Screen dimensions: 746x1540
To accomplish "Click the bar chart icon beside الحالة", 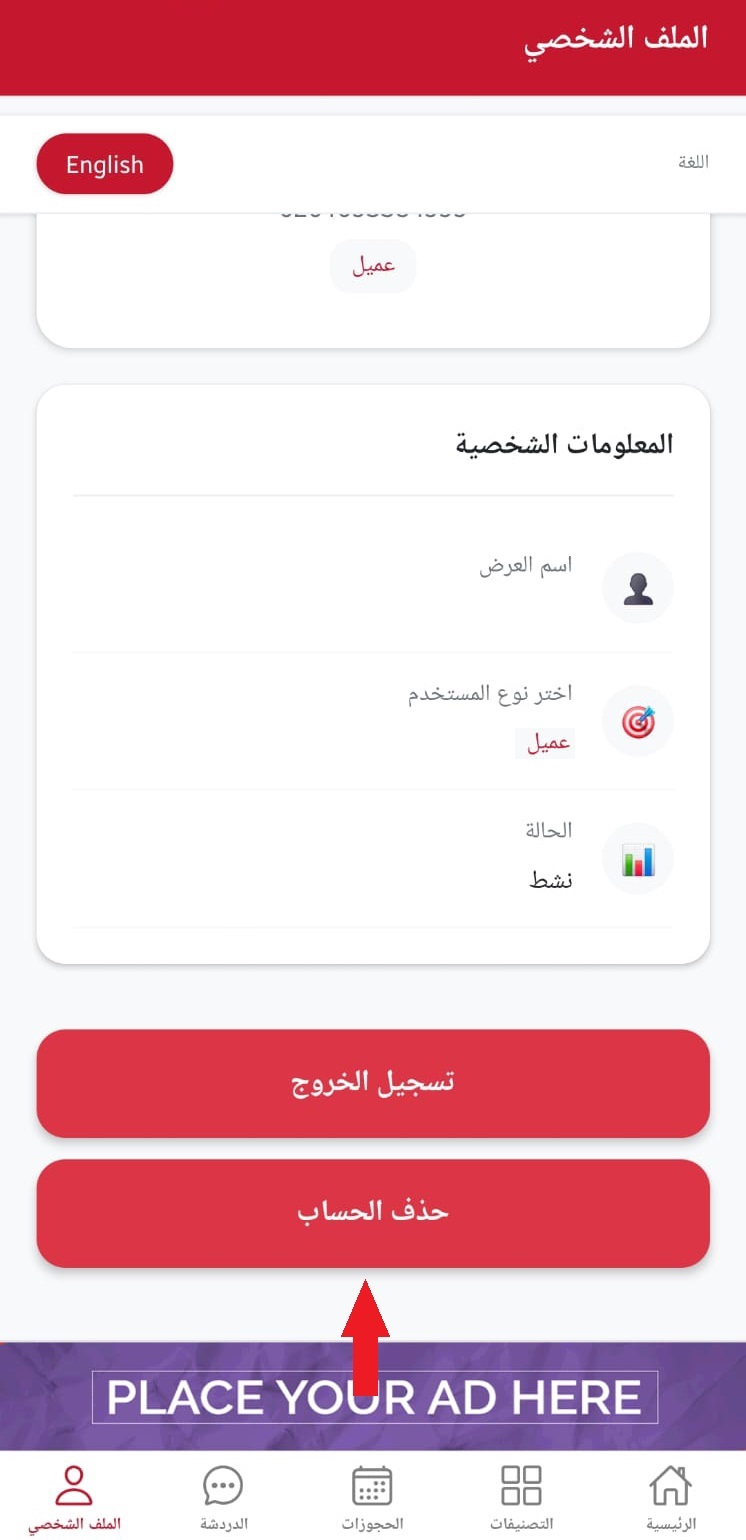I will click(637, 858).
